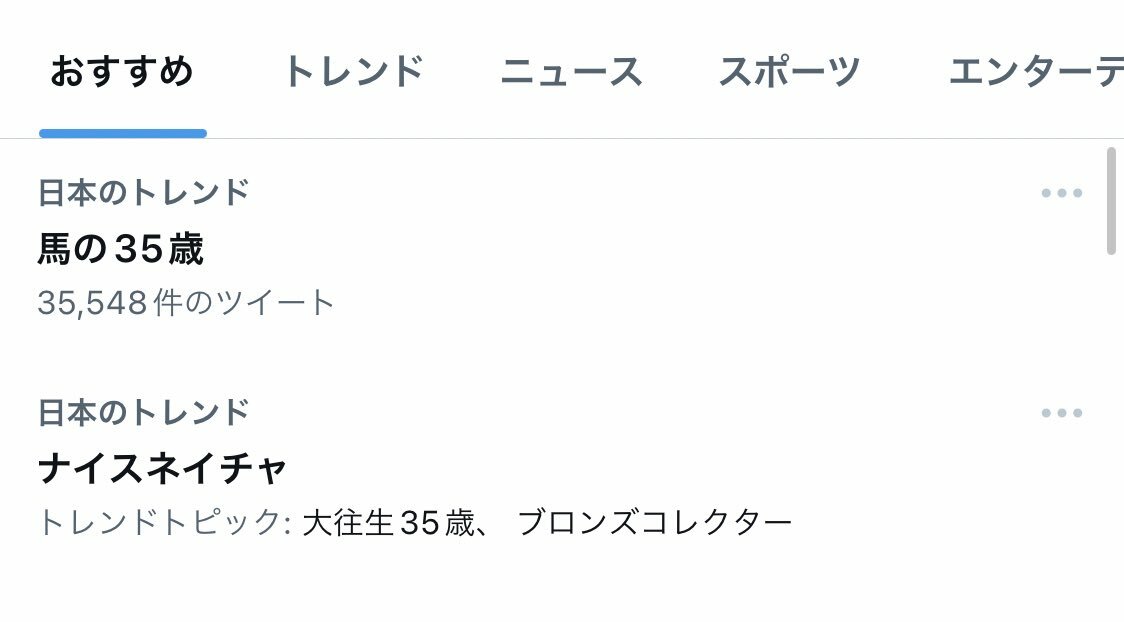This screenshot has height=622, width=1124.
Task: Open the ナイスネイチャ trend
Action: 163,468
